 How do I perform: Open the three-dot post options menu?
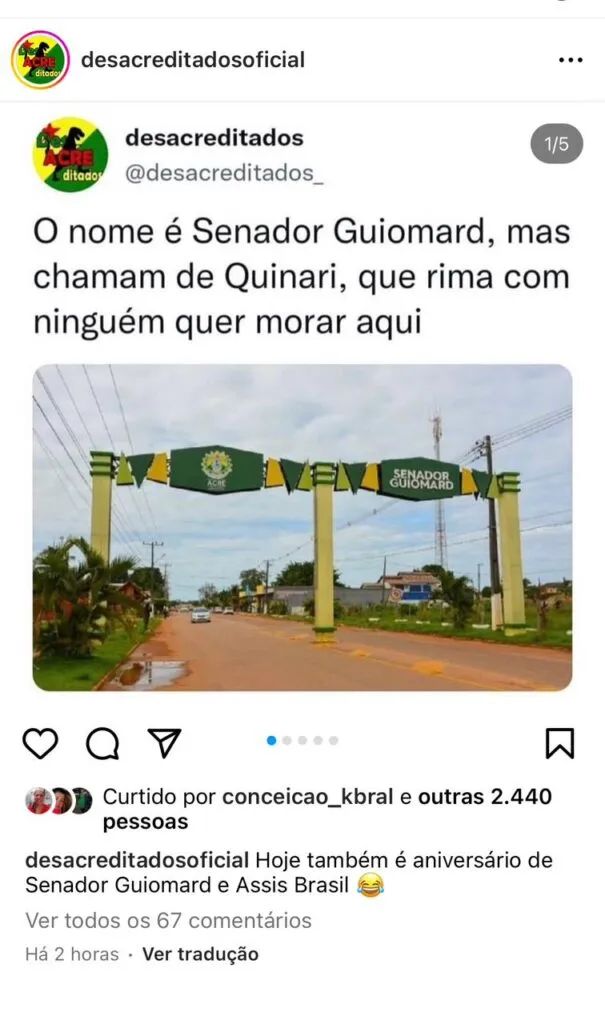coord(570,60)
